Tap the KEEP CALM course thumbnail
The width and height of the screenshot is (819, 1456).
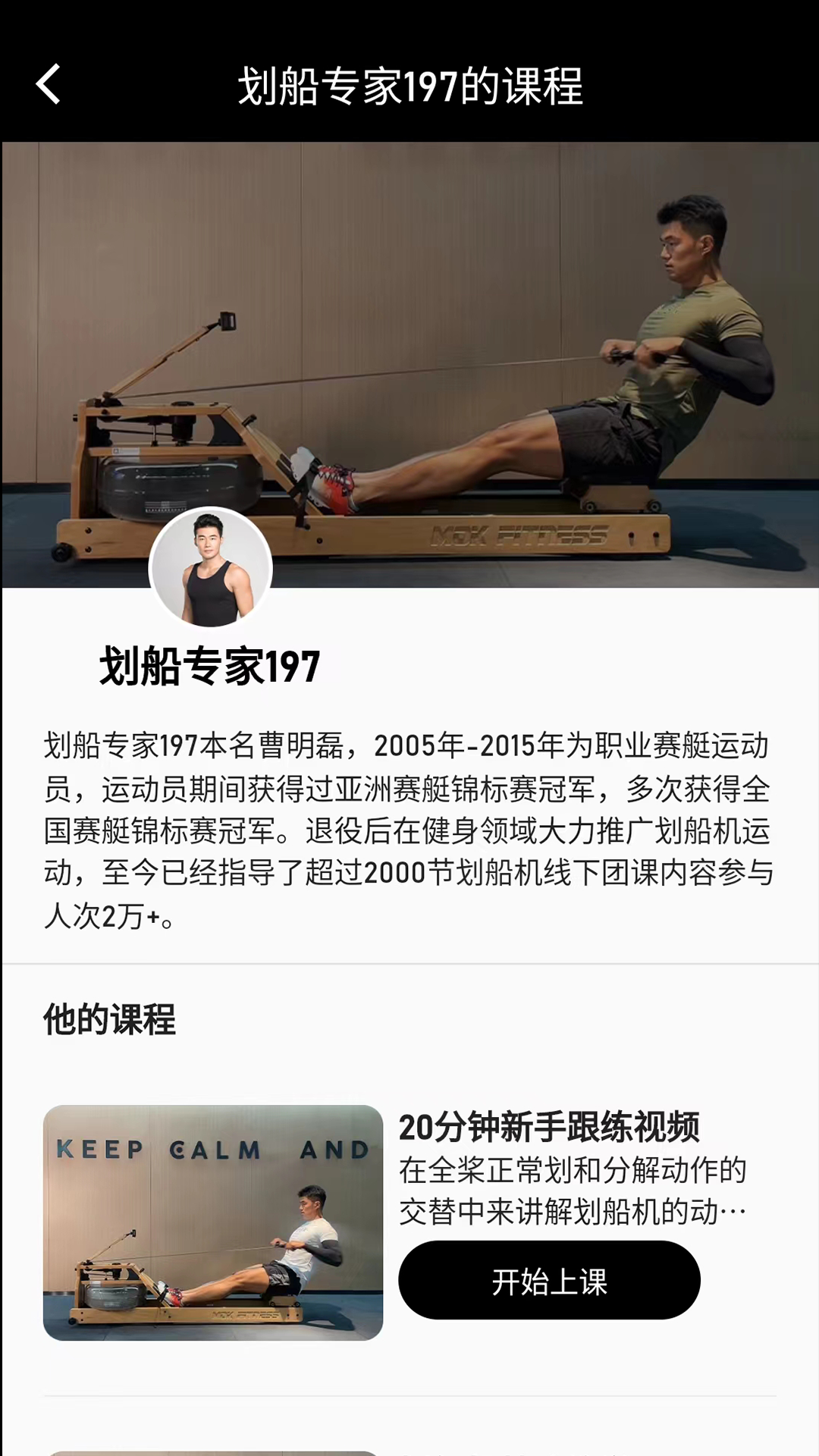pos(212,1221)
